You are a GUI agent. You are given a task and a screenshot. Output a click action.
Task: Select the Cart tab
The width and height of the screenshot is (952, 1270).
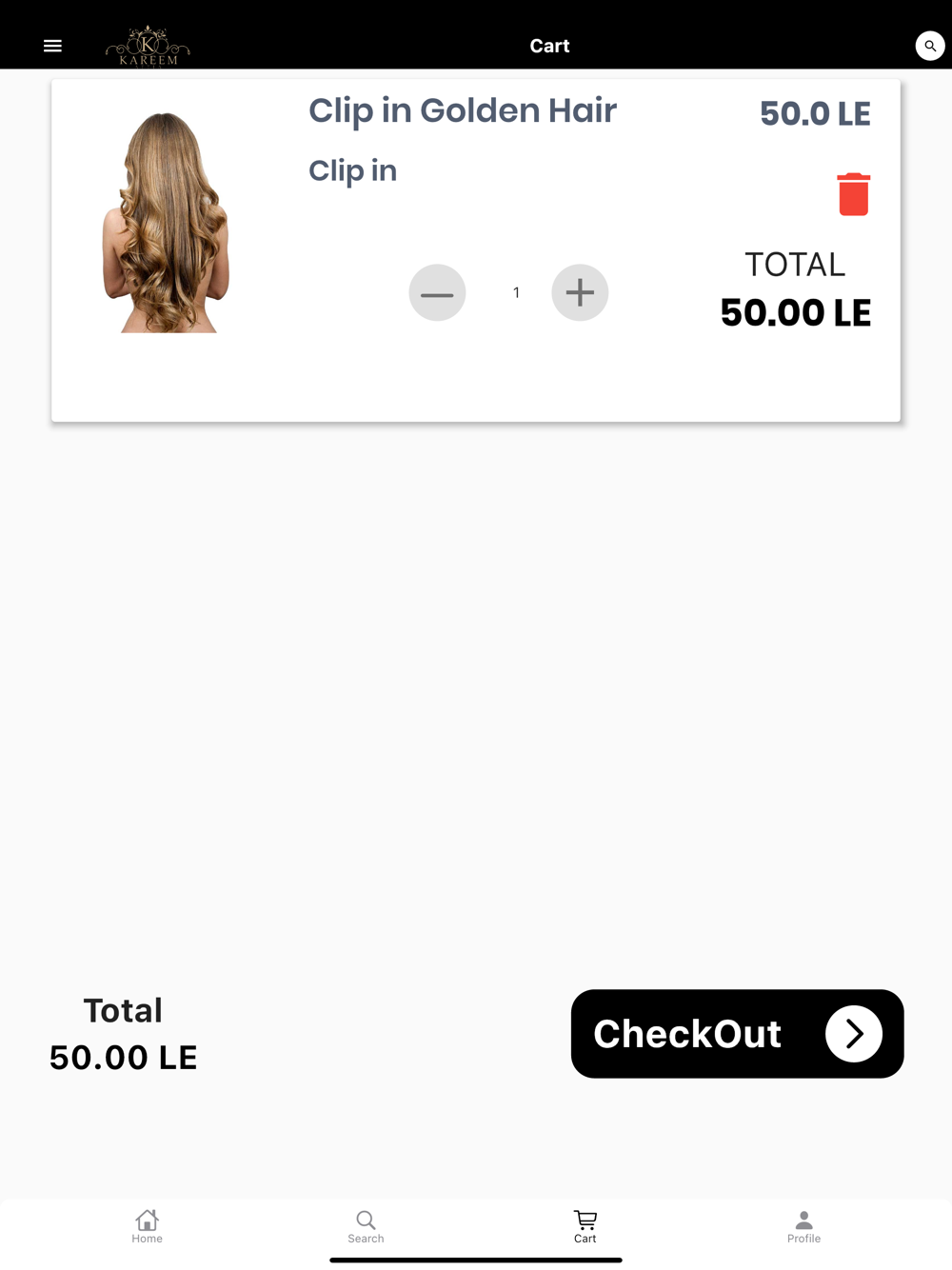click(585, 1226)
